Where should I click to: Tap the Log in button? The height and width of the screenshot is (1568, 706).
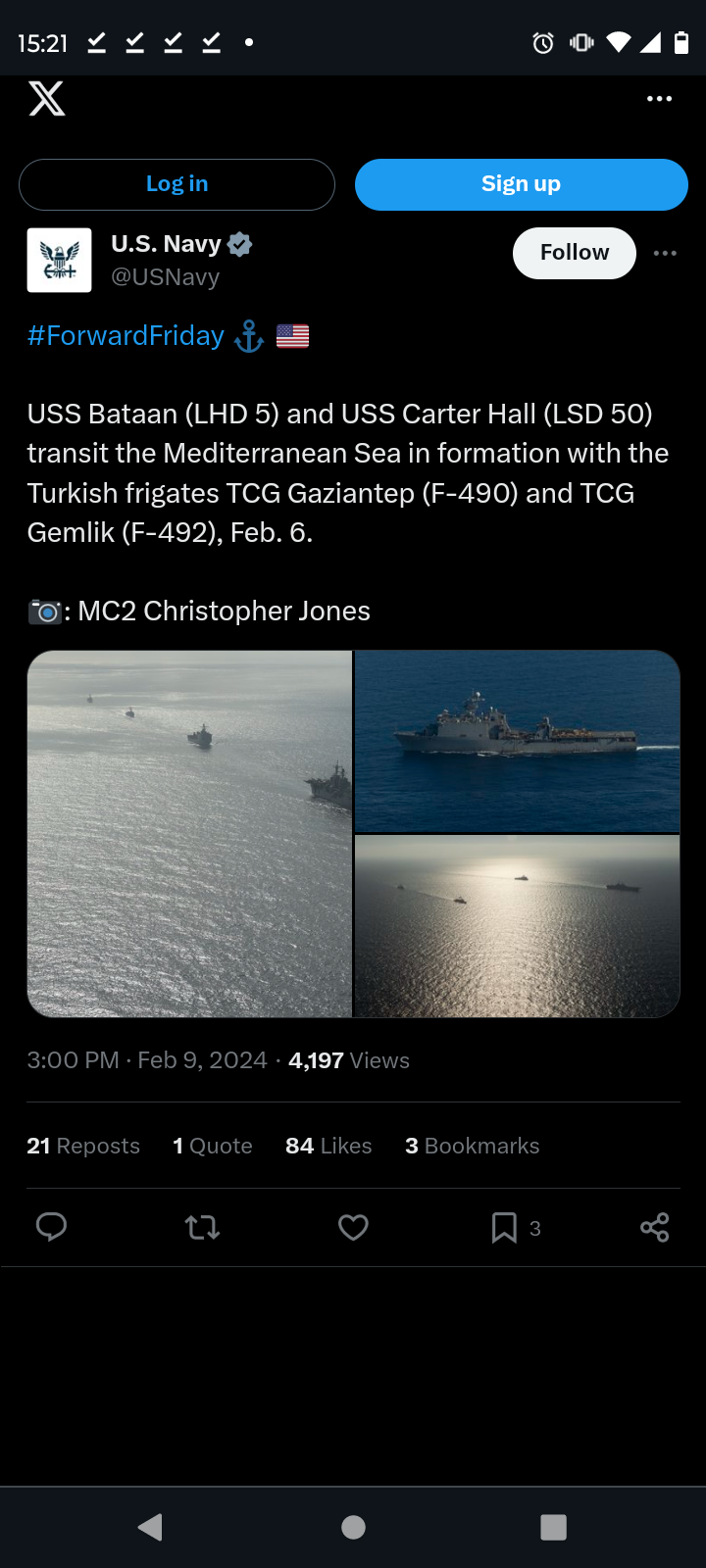(x=176, y=184)
